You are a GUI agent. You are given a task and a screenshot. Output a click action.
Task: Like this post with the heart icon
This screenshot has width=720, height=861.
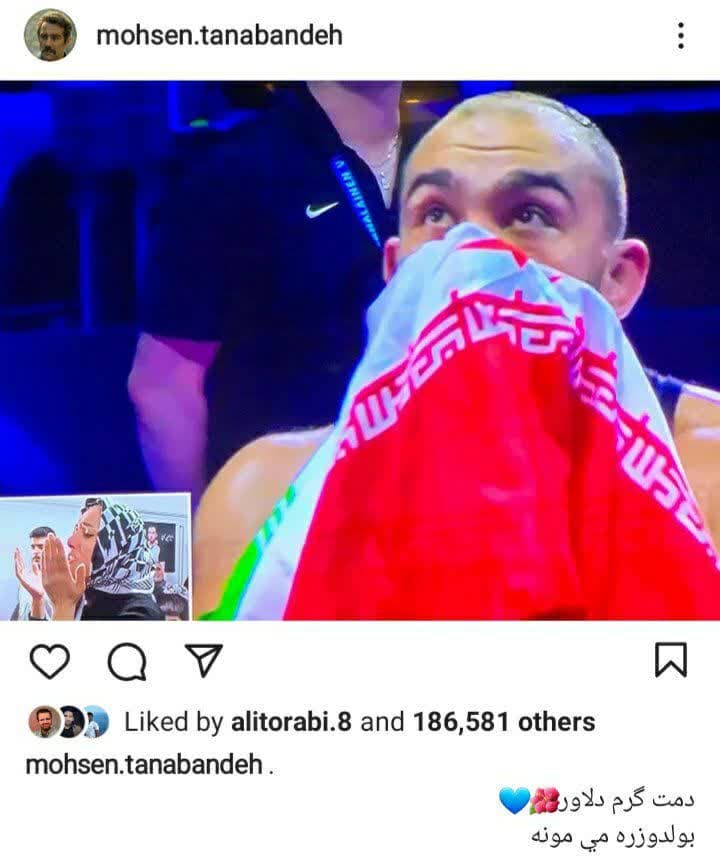click(x=49, y=660)
